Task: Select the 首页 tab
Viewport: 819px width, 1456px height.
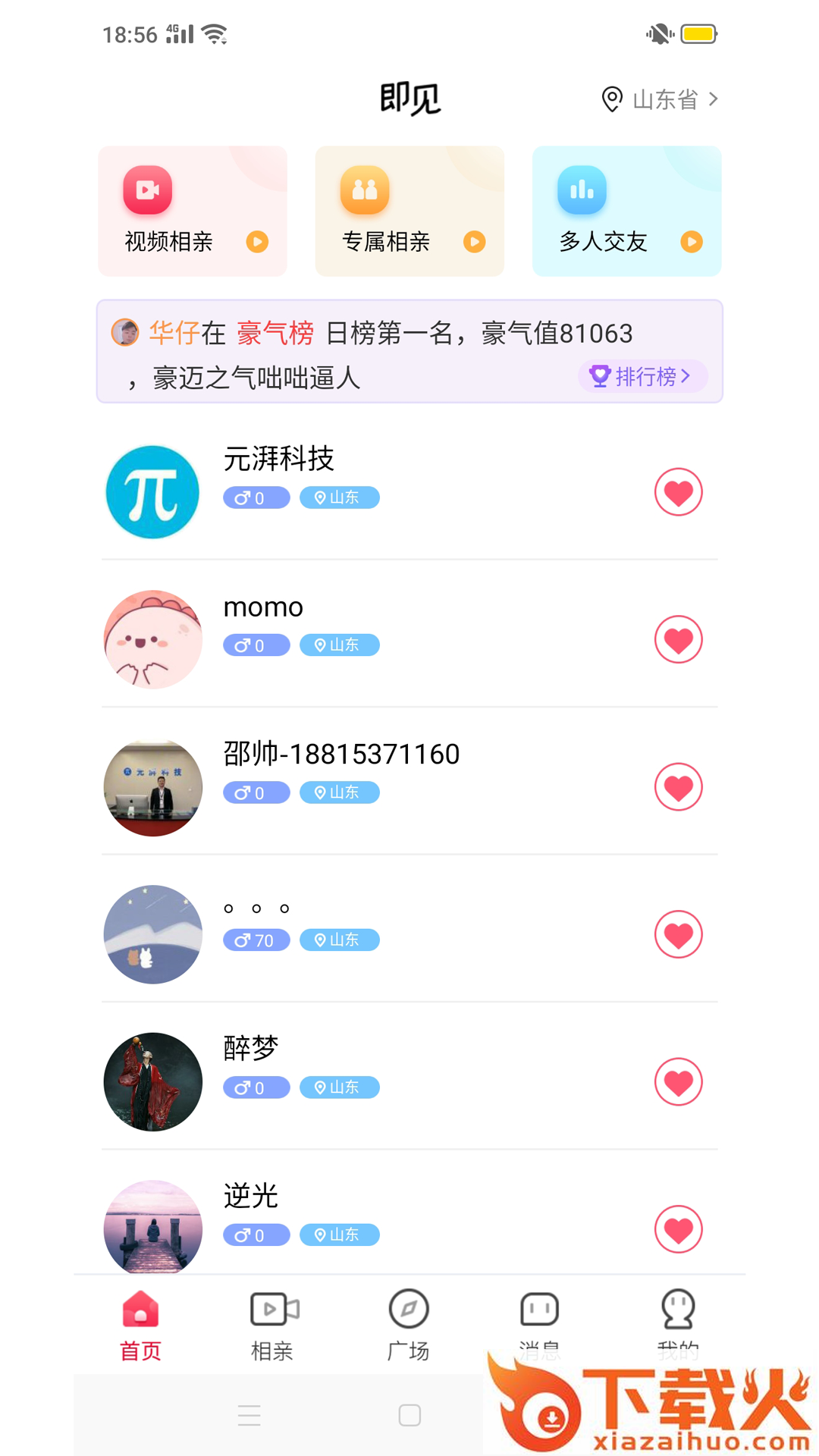Action: pos(141,1324)
